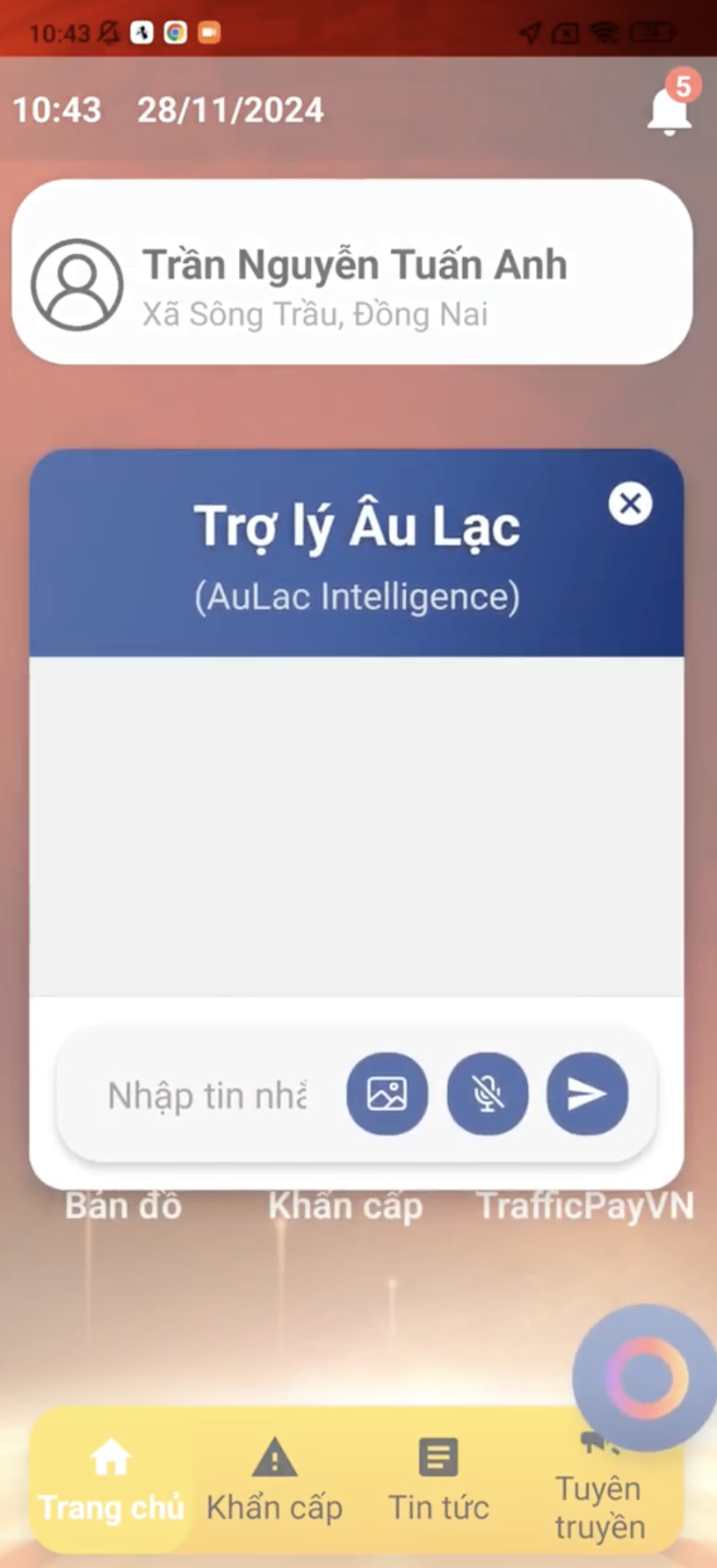Image resolution: width=717 pixels, height=1568 pixels.
Task: Open the Bản đồ shortcut
Action: tap(123, 1205)
